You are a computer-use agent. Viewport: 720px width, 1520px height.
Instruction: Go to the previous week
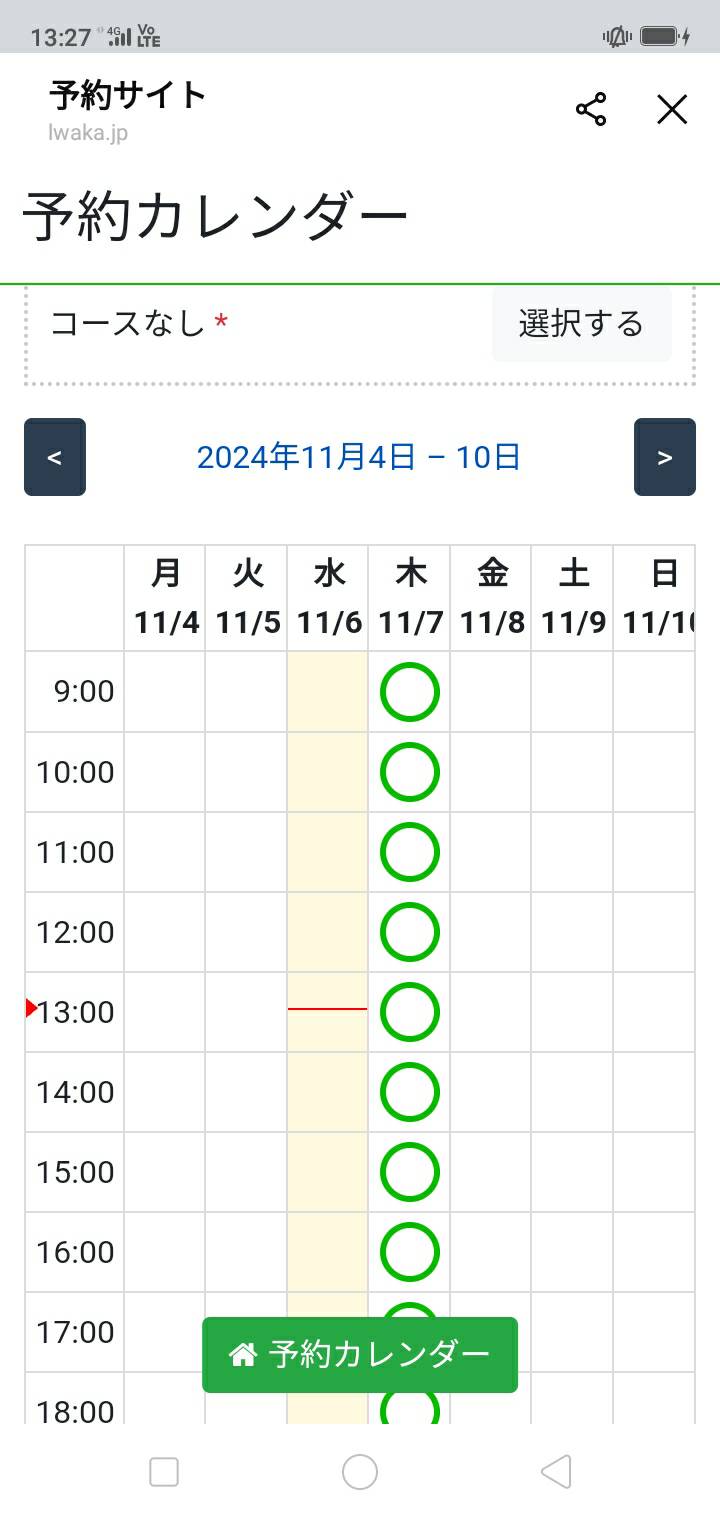point(55,457)
